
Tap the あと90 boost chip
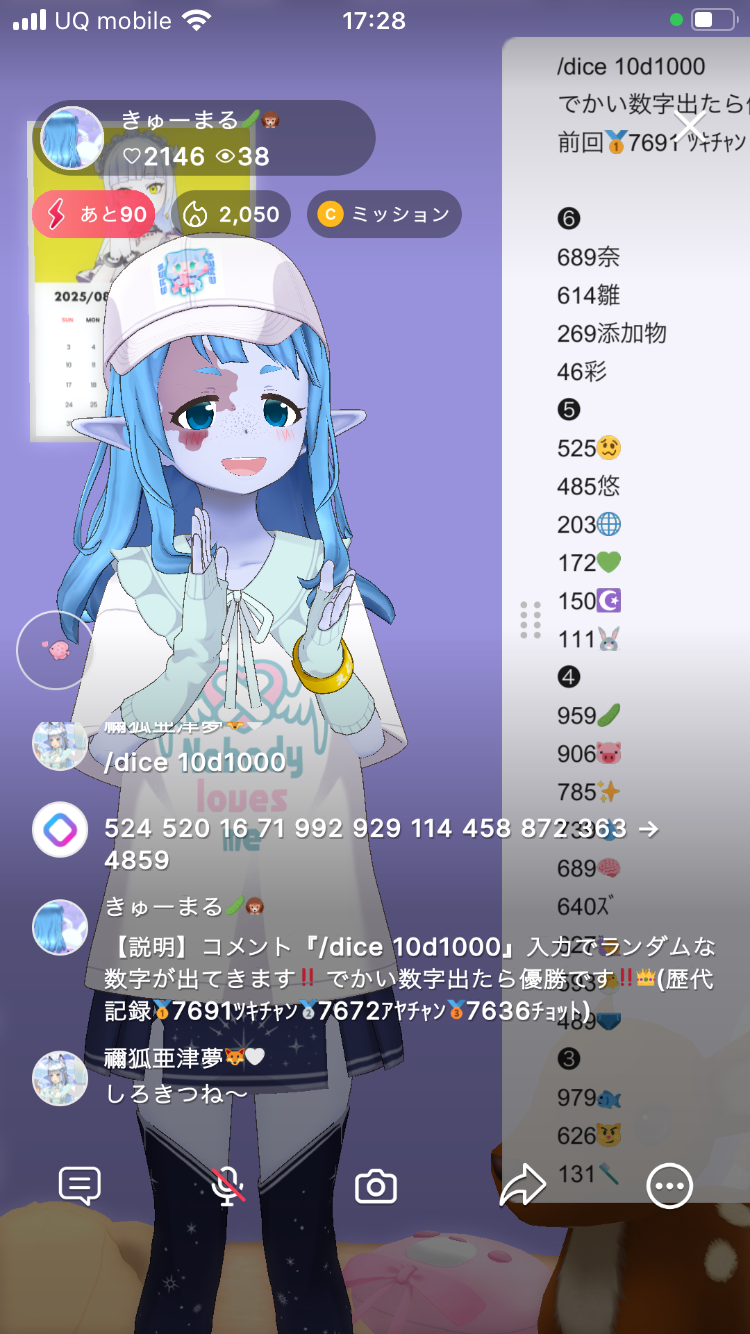pos(93,214)
